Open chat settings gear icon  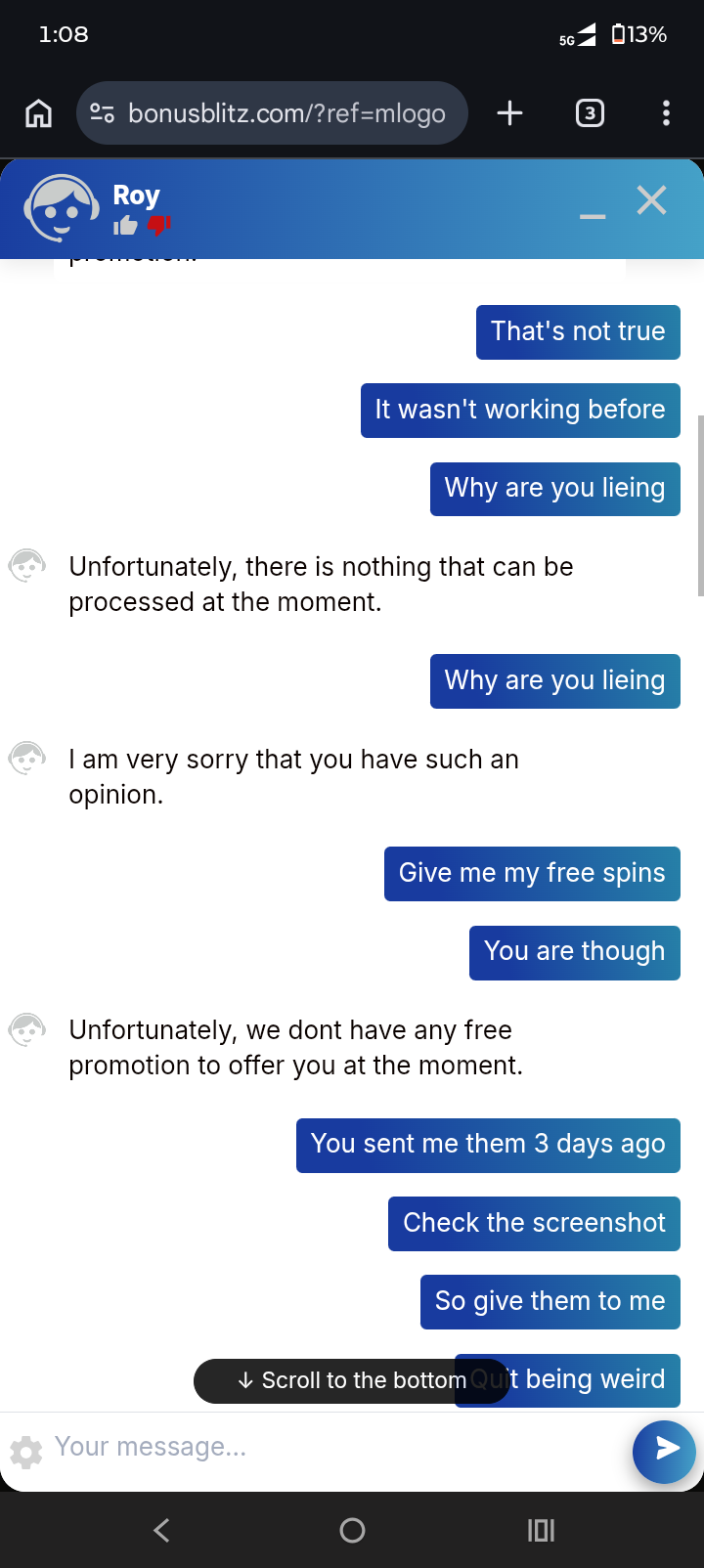point(26,1452)
